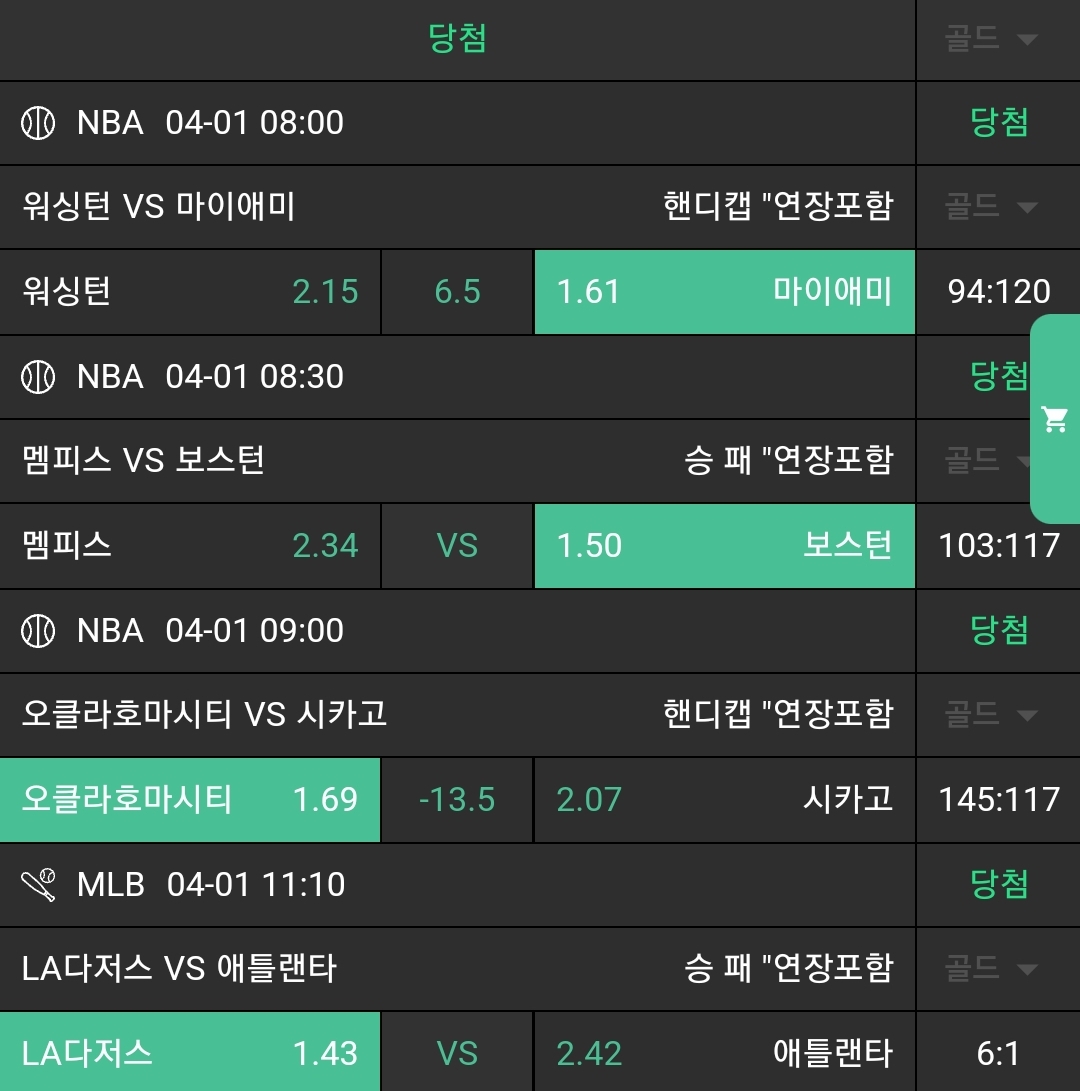Select 시카고 at odds 2.07
This screenshot has height=1091, width=1080.
click(x=724, y=800)
